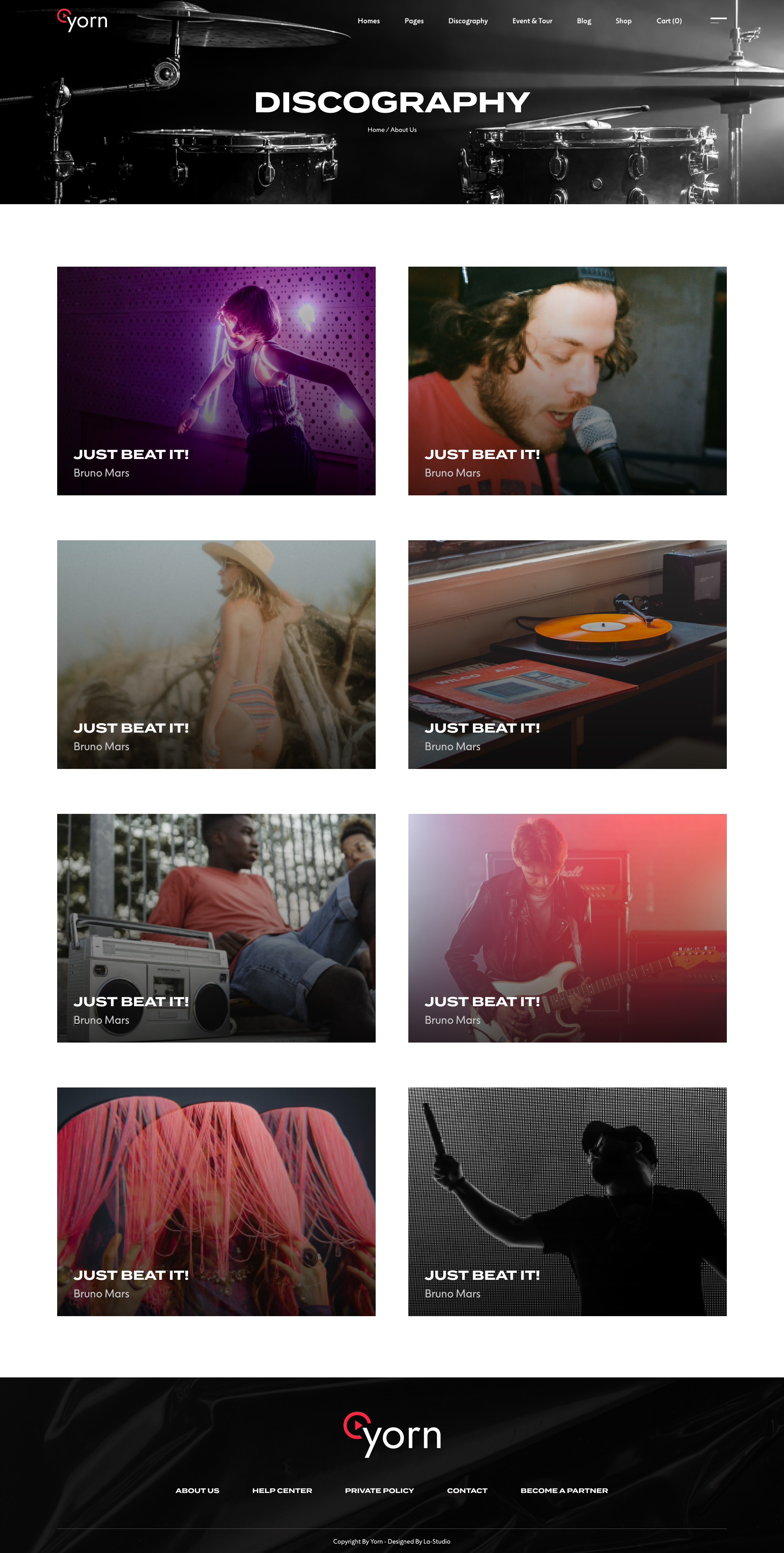This screenshot has height=1553, width=784.
Task: Tap the Home breadcrumb link
Action: pos(375,130)
